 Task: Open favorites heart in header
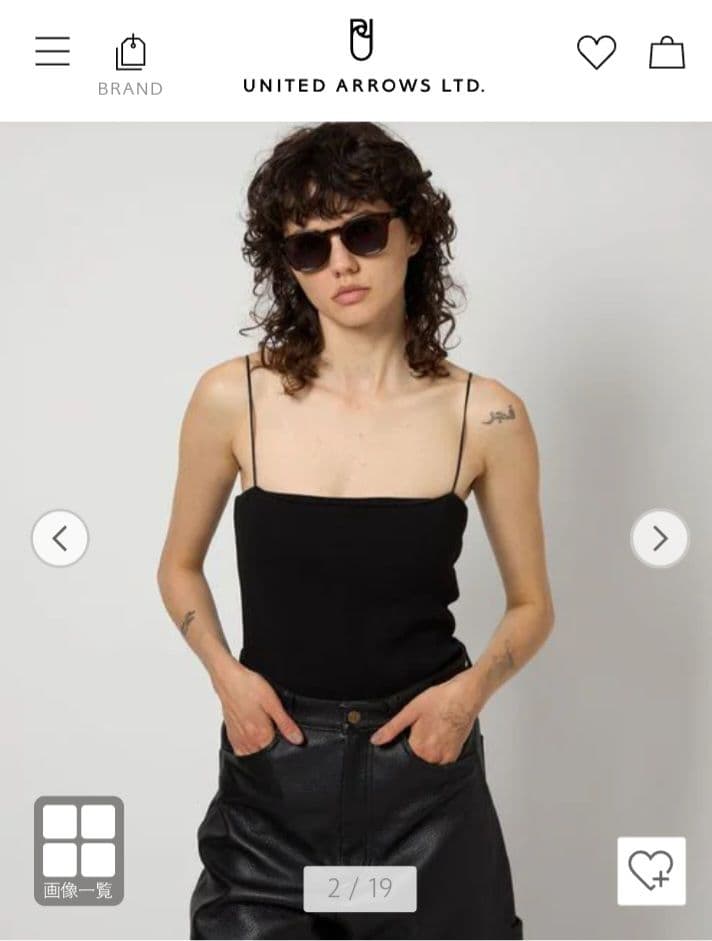click(x=596, y=52)
